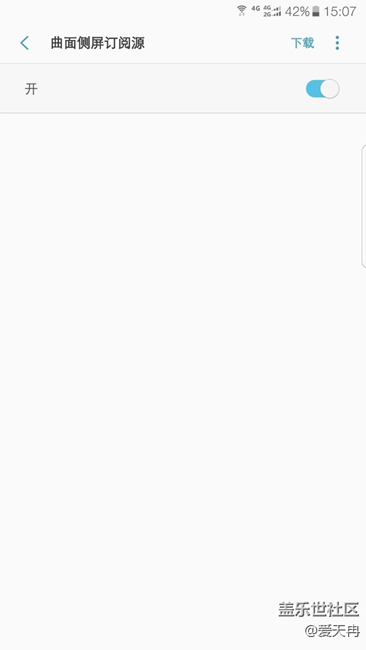Open the three-dot overflow menu
The height and width of the screenshot is (650, 366).
[x=337, y=43]
